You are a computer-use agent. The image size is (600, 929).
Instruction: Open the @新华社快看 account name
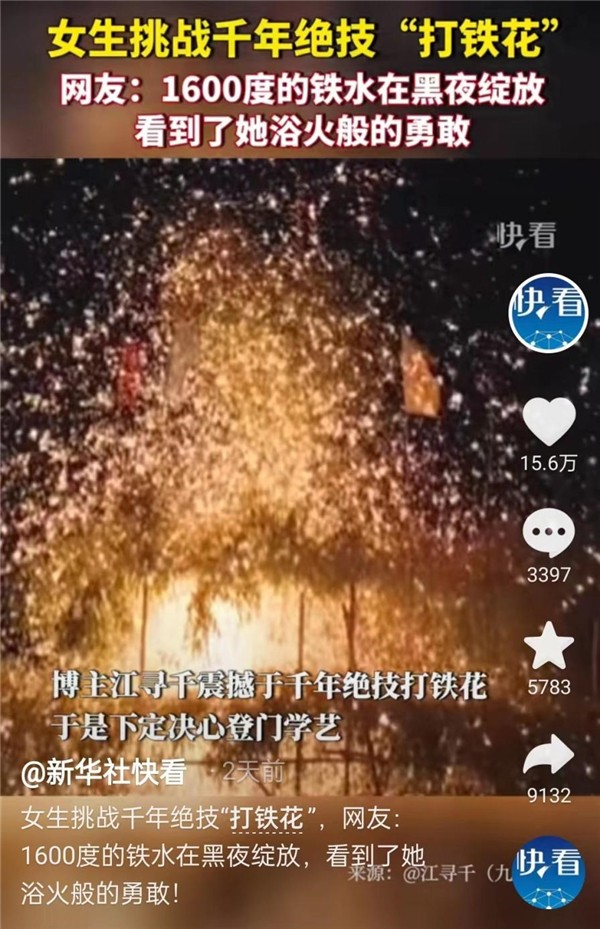click(x=104, y=772)
